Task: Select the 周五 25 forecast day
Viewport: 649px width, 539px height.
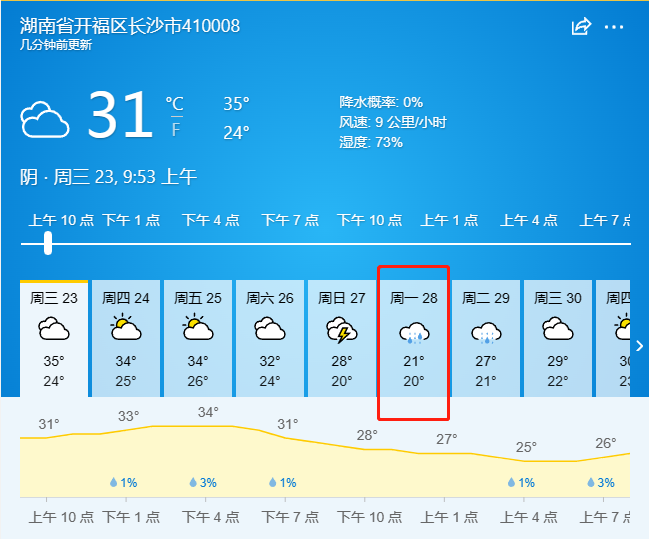Action: click(x=198, y=340)
